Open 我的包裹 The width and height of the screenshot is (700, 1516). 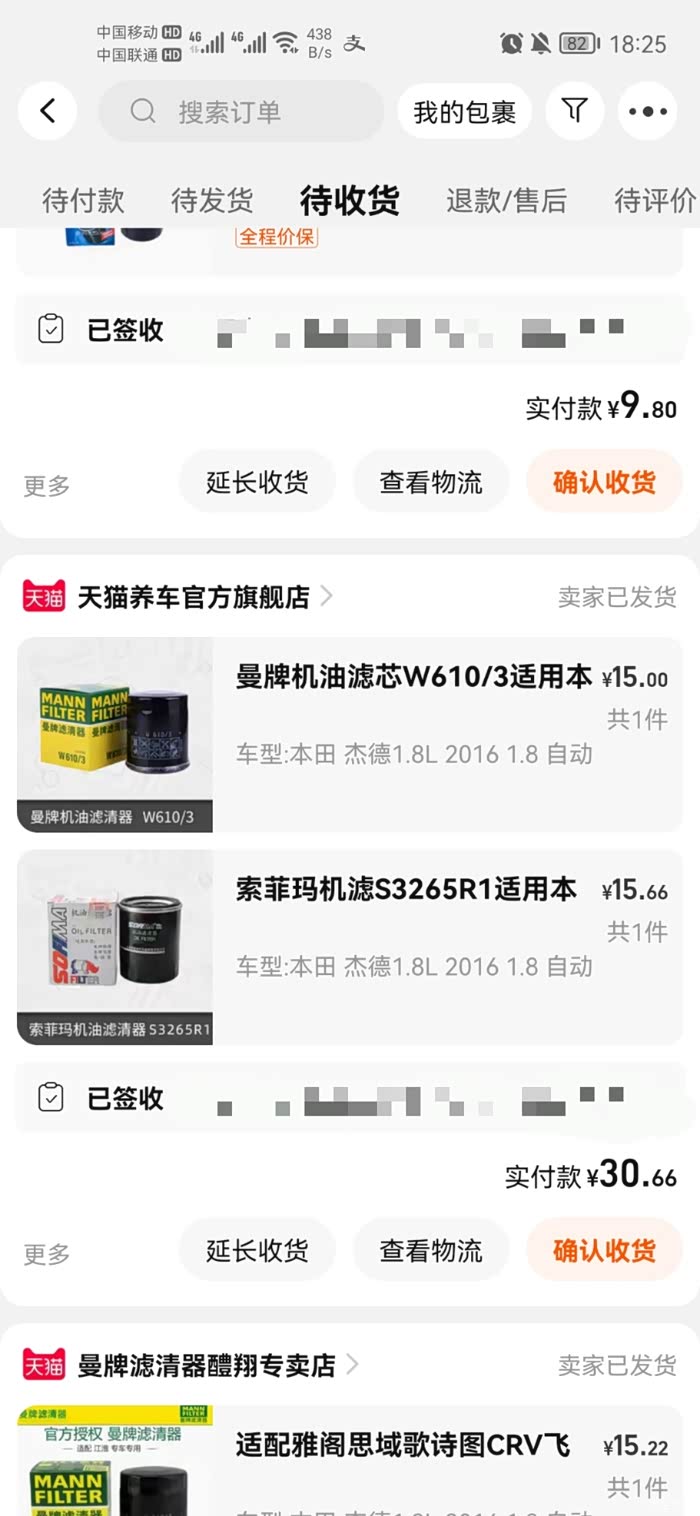click(x=464, y=112)
